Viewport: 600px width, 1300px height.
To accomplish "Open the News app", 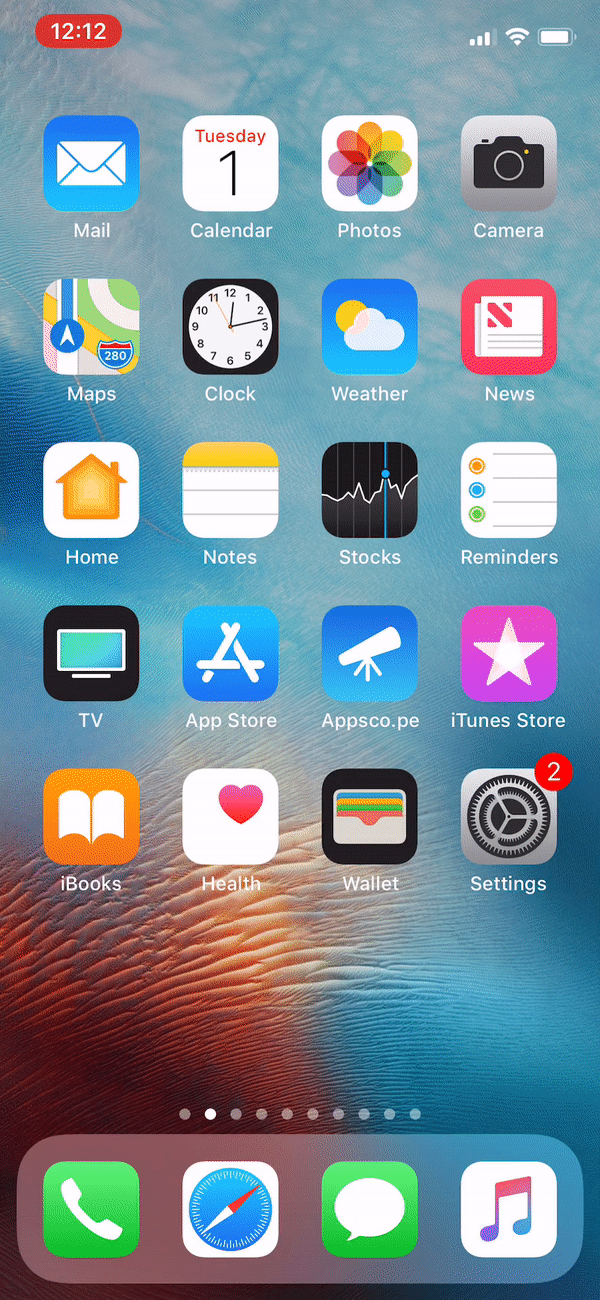I will click(x=508, y=326).
